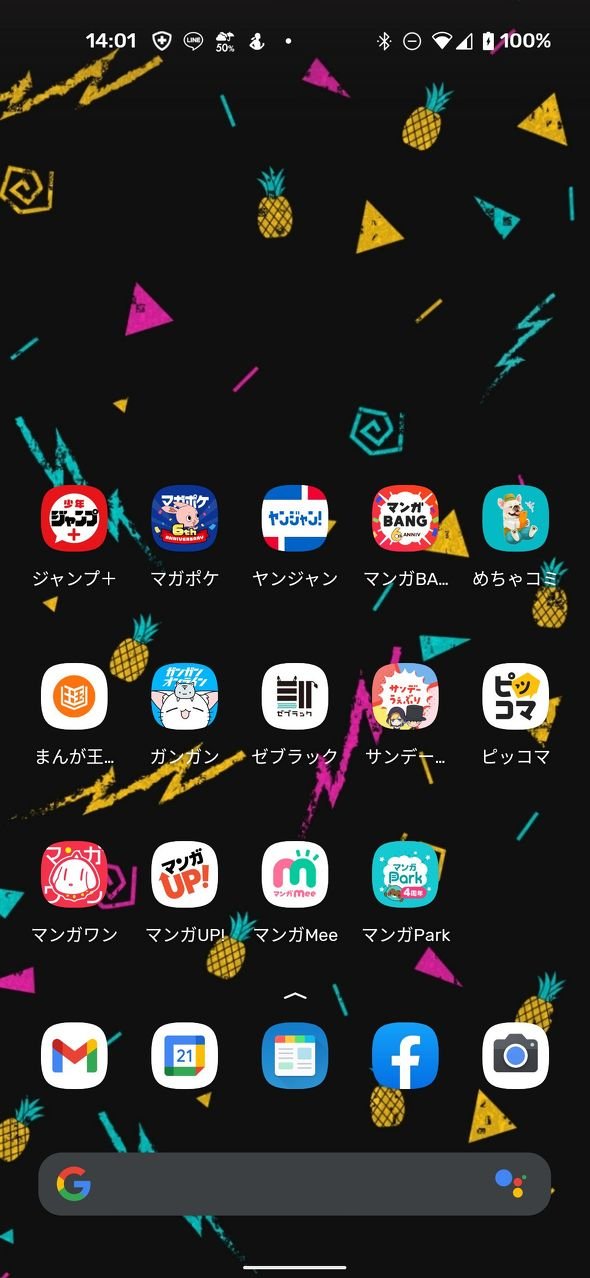Activate Google Assistant in the search bar
This screenshot has height=1278, width=590.
[510, 1184]
